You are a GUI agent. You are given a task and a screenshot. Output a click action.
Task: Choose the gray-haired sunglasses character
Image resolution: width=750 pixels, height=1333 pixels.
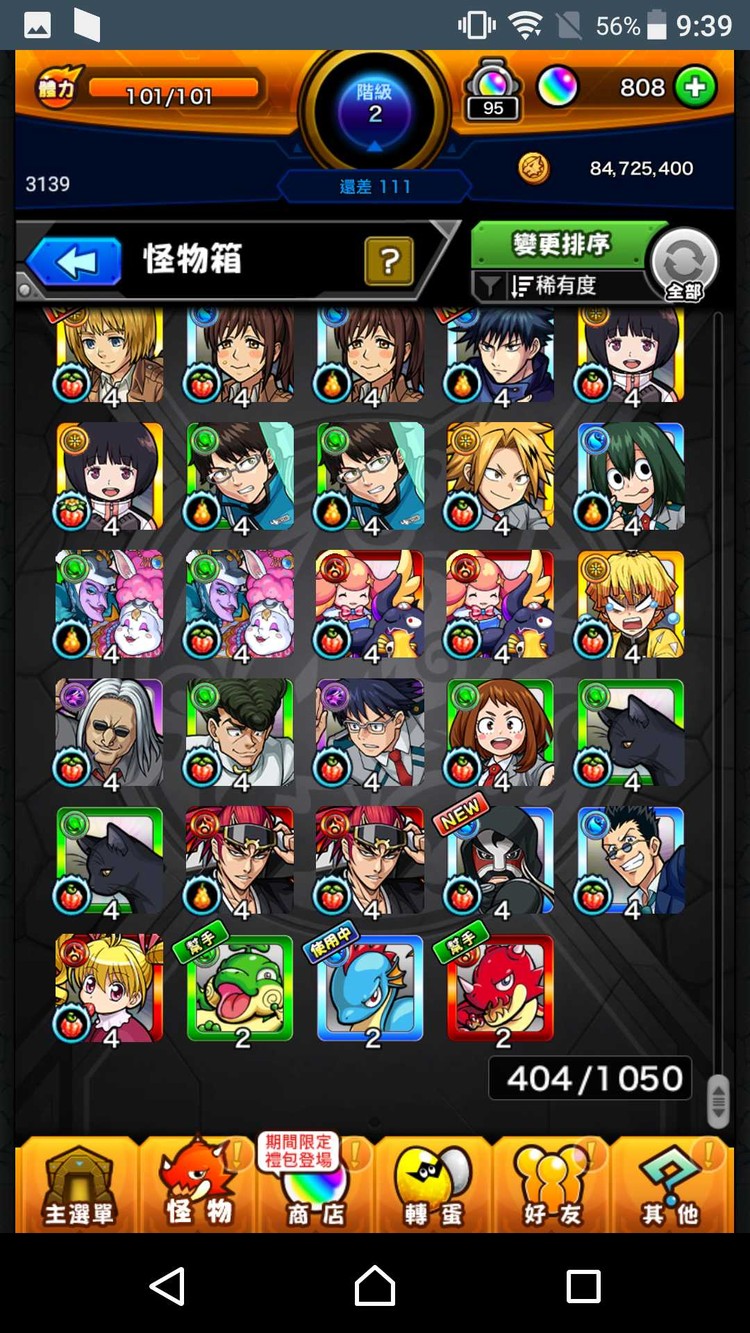pos(110,733)
